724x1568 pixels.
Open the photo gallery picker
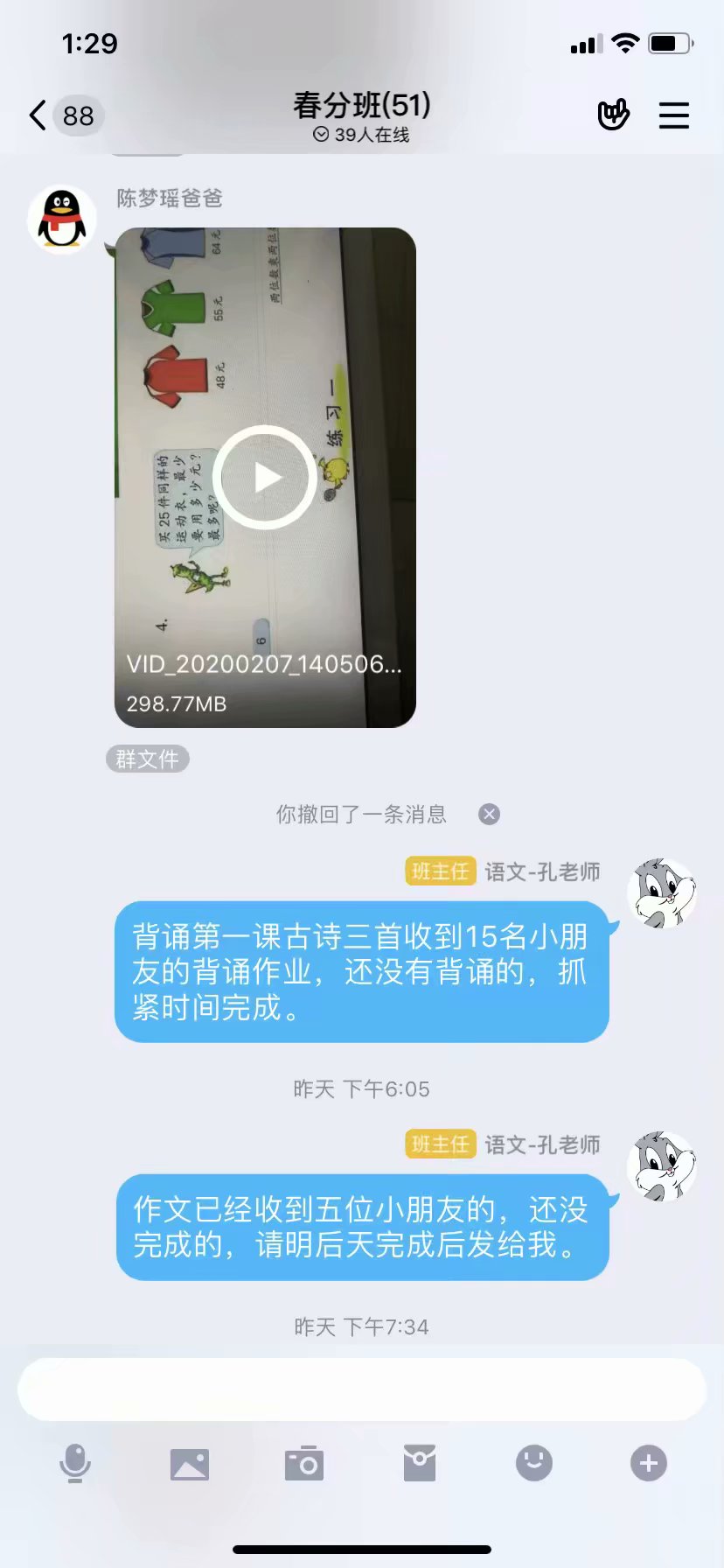click(190, 1463)
